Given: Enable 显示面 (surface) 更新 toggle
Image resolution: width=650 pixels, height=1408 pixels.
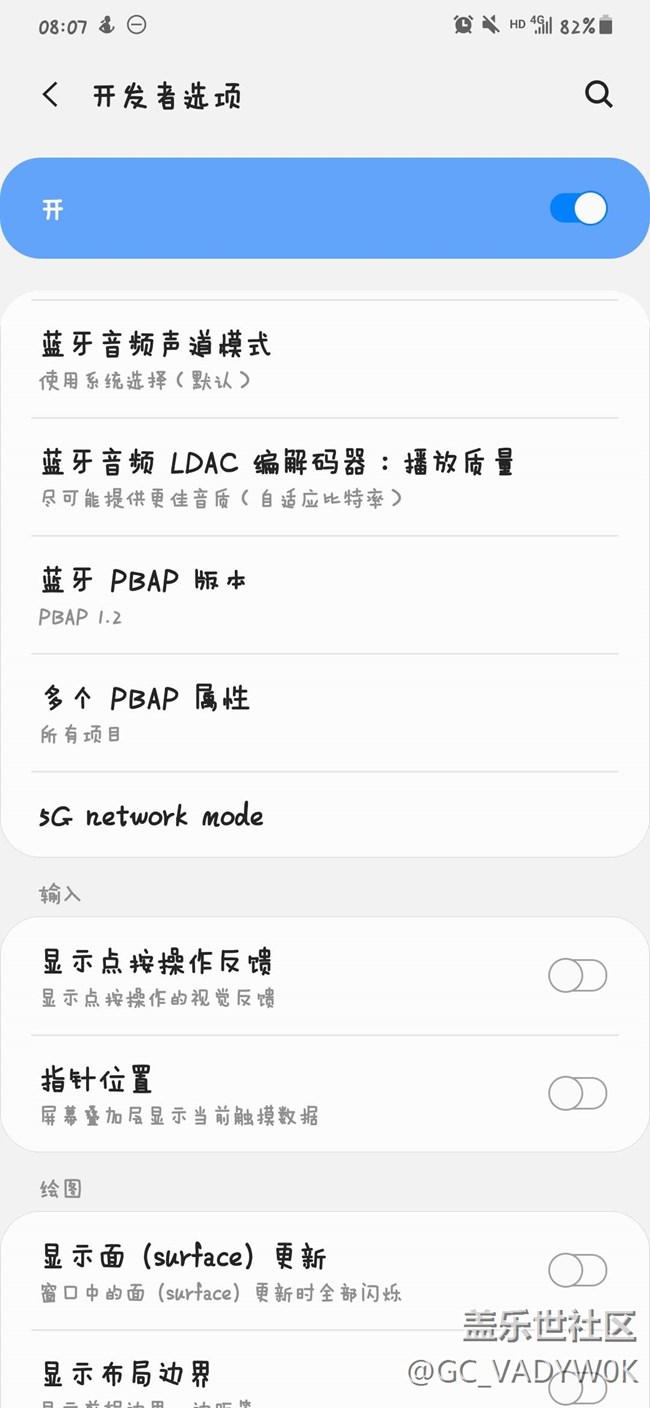Looking at the screenshot, I should 577,1271.
